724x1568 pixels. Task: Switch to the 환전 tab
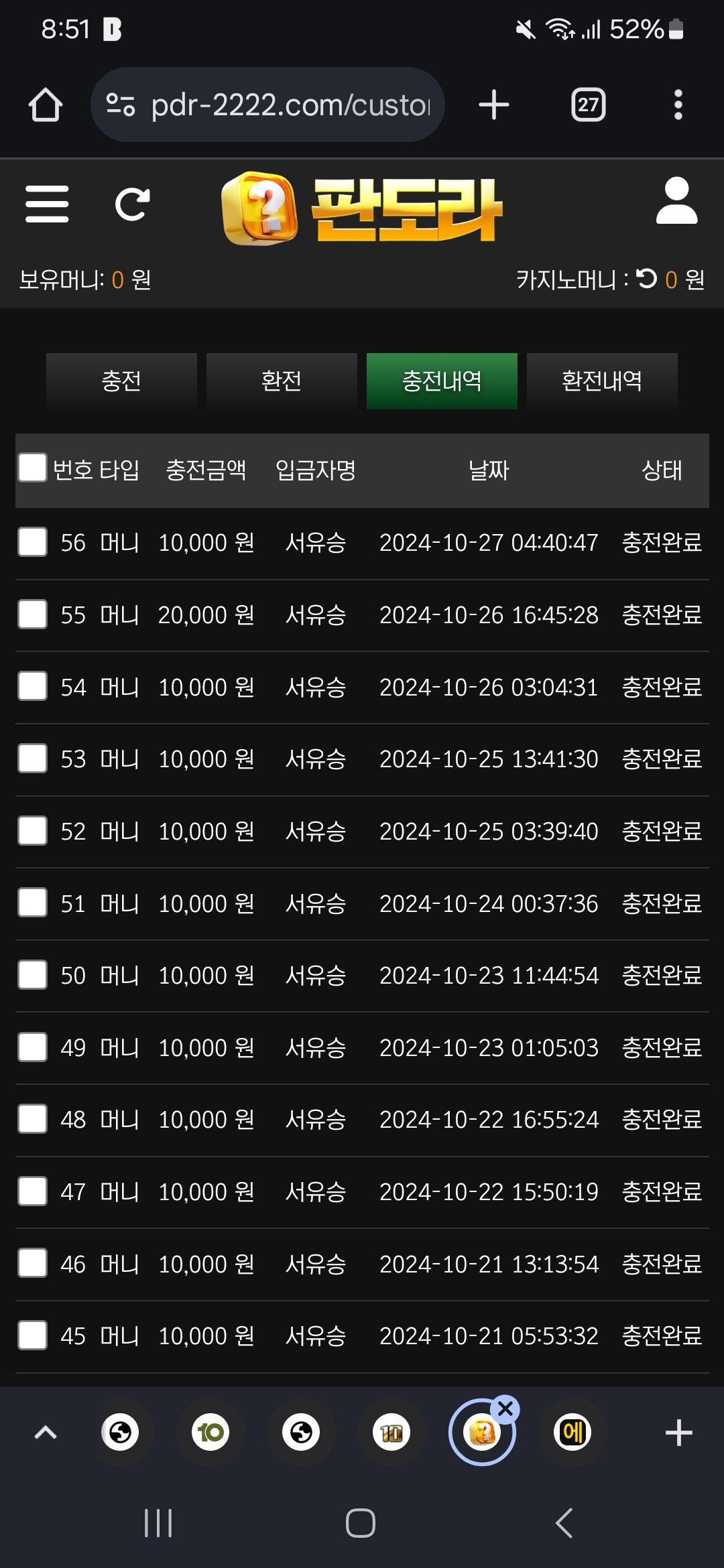tap(282, 381)
